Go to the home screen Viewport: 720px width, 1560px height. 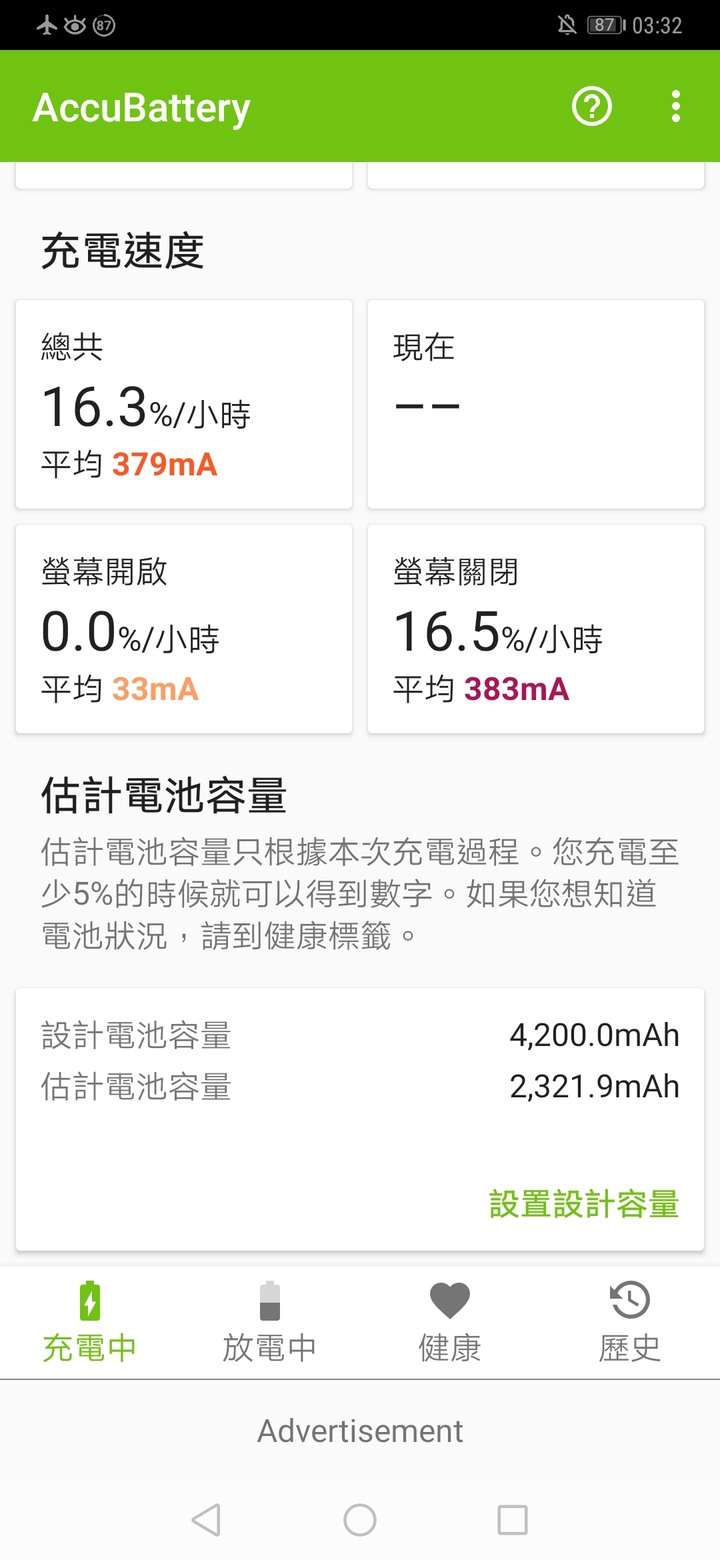pyautogui.click(x=360, y=1520)
